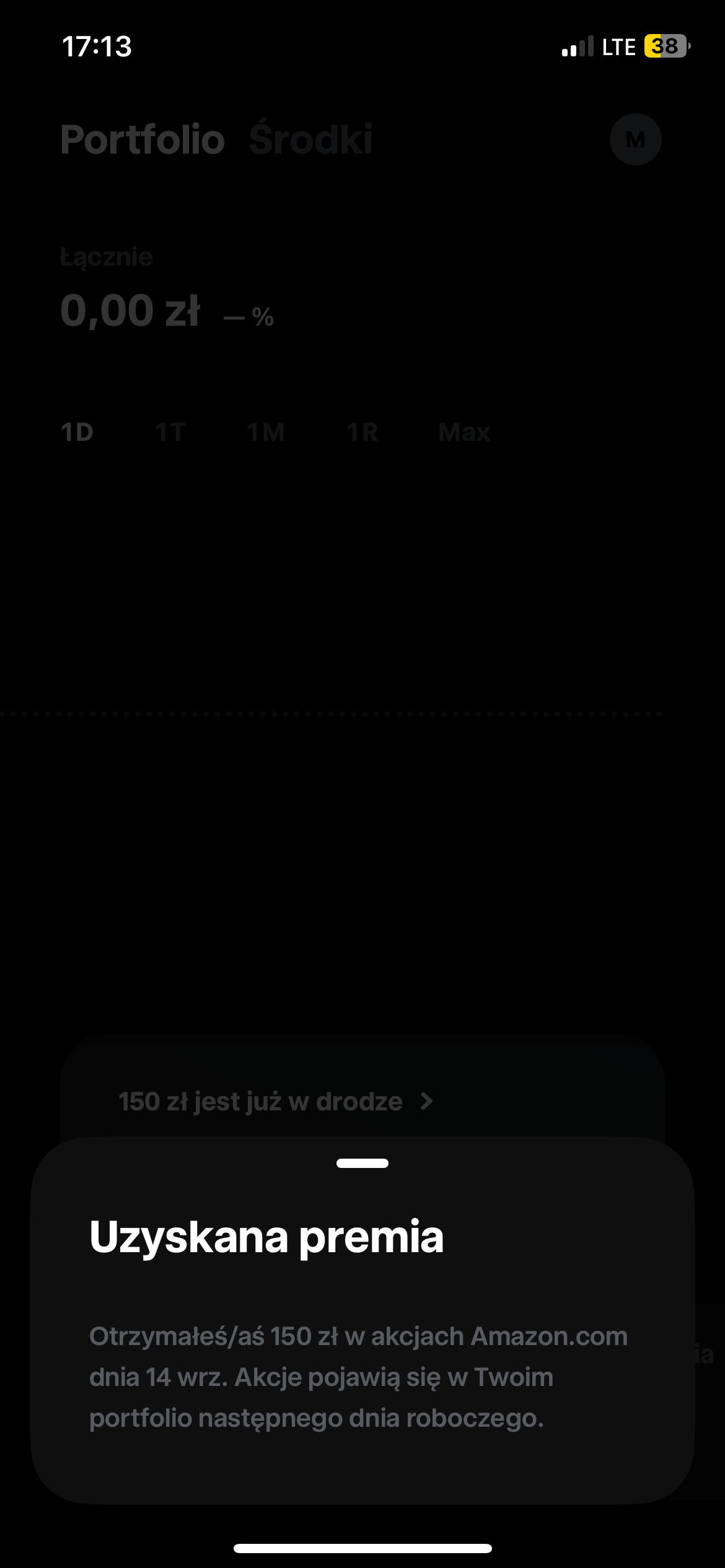
Task: Select the 1R chart range
Action: tap(362, 432)
